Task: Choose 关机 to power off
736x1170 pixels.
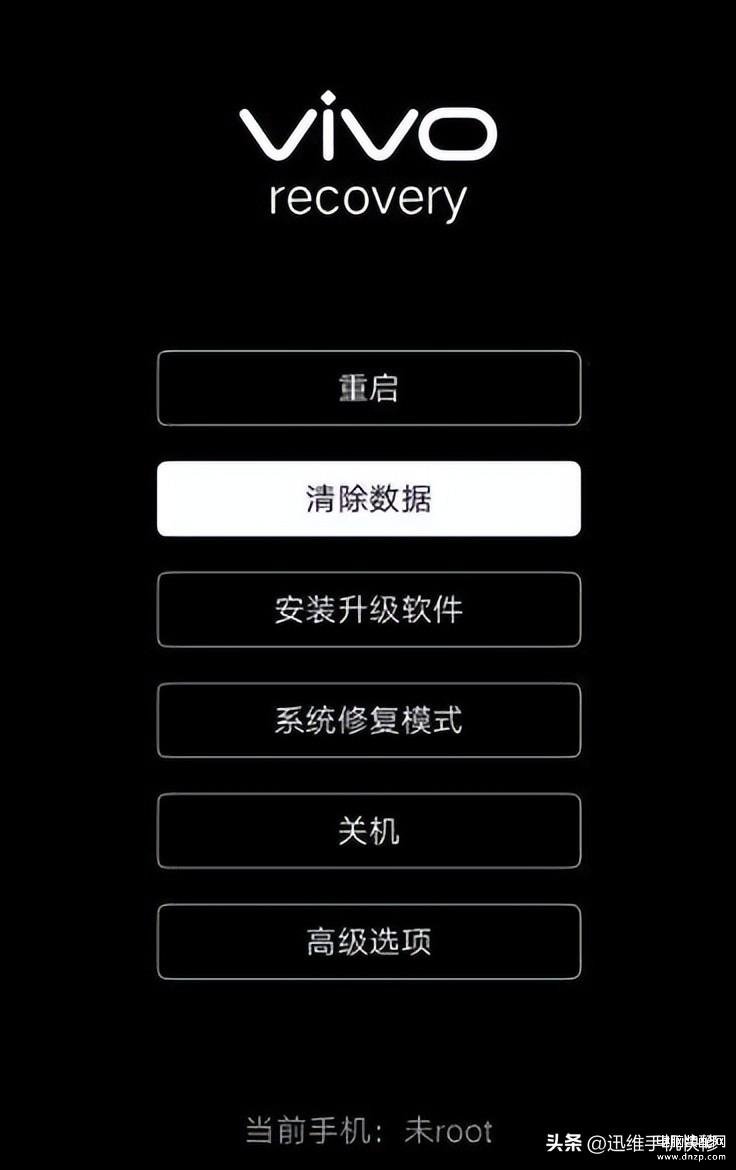Action: point(368,830)
